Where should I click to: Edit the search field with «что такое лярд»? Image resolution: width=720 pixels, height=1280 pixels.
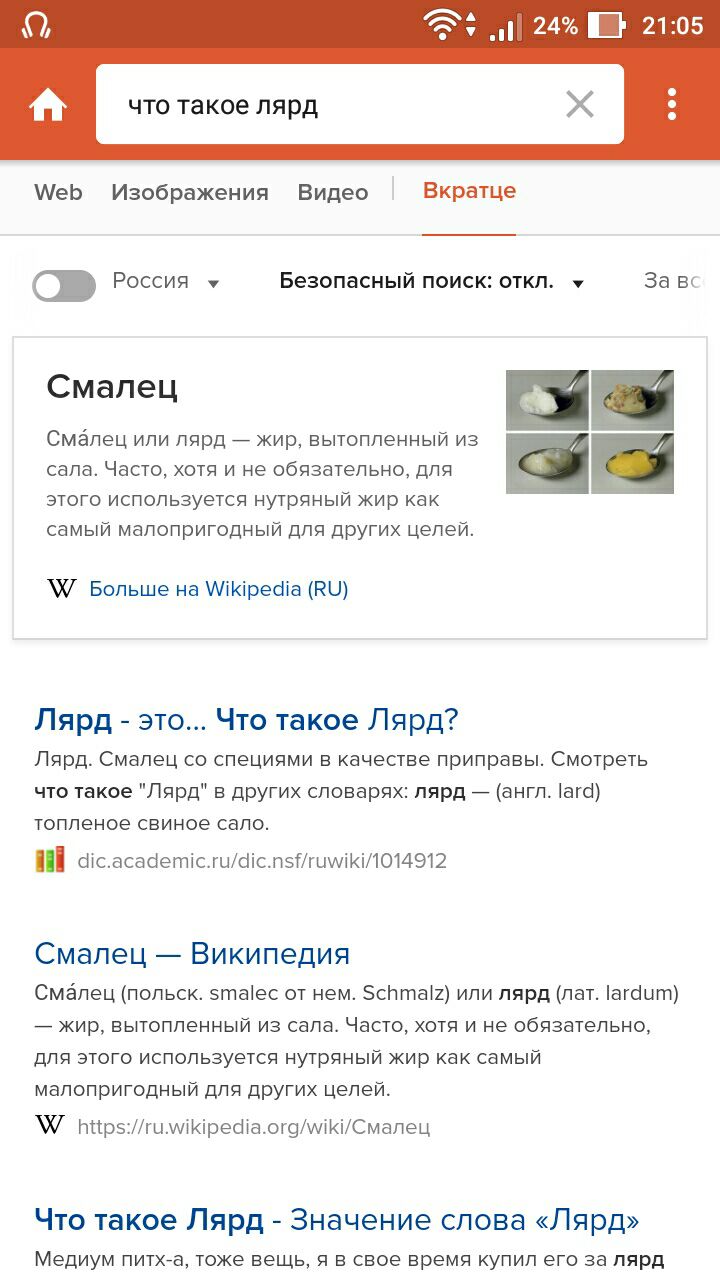[330, 105]
